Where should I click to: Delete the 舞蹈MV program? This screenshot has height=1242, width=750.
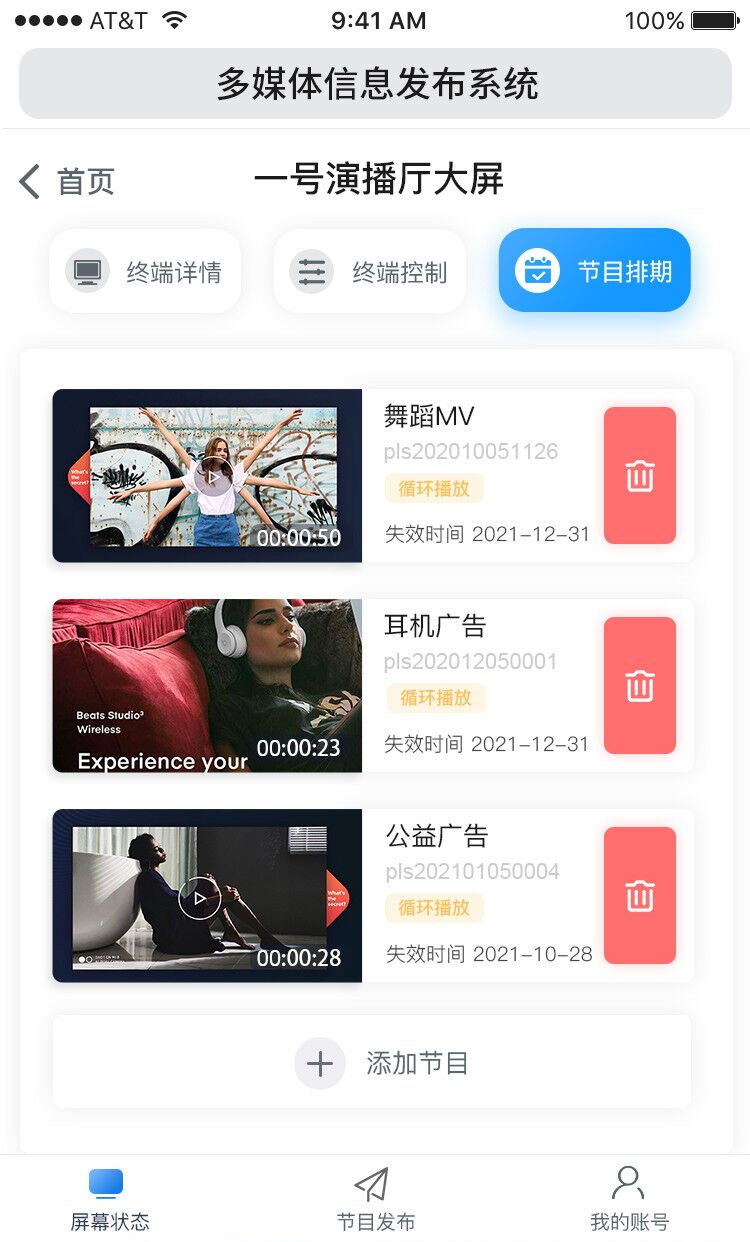click(x=640, y=476)
